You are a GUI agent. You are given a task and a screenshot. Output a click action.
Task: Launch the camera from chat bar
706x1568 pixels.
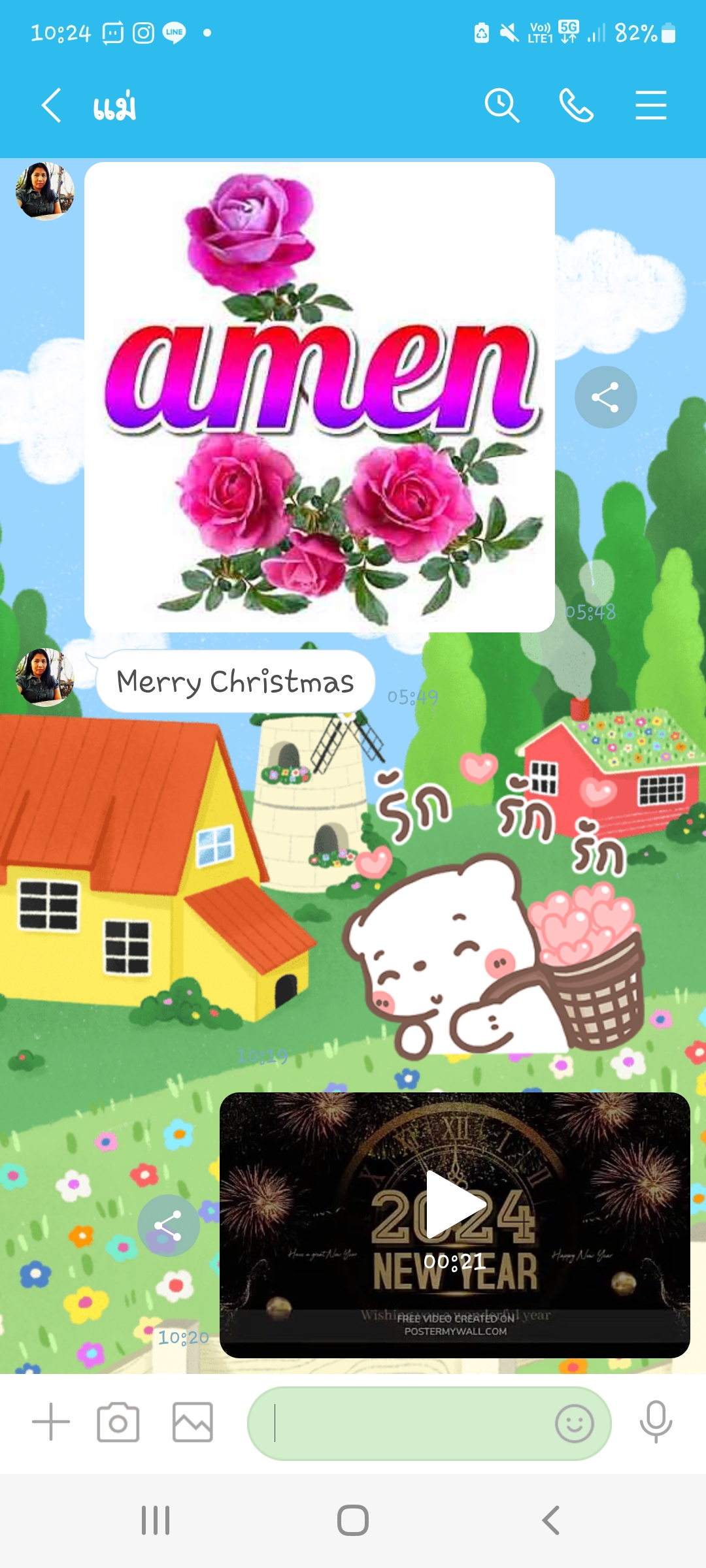click(x=118, y=1422)
